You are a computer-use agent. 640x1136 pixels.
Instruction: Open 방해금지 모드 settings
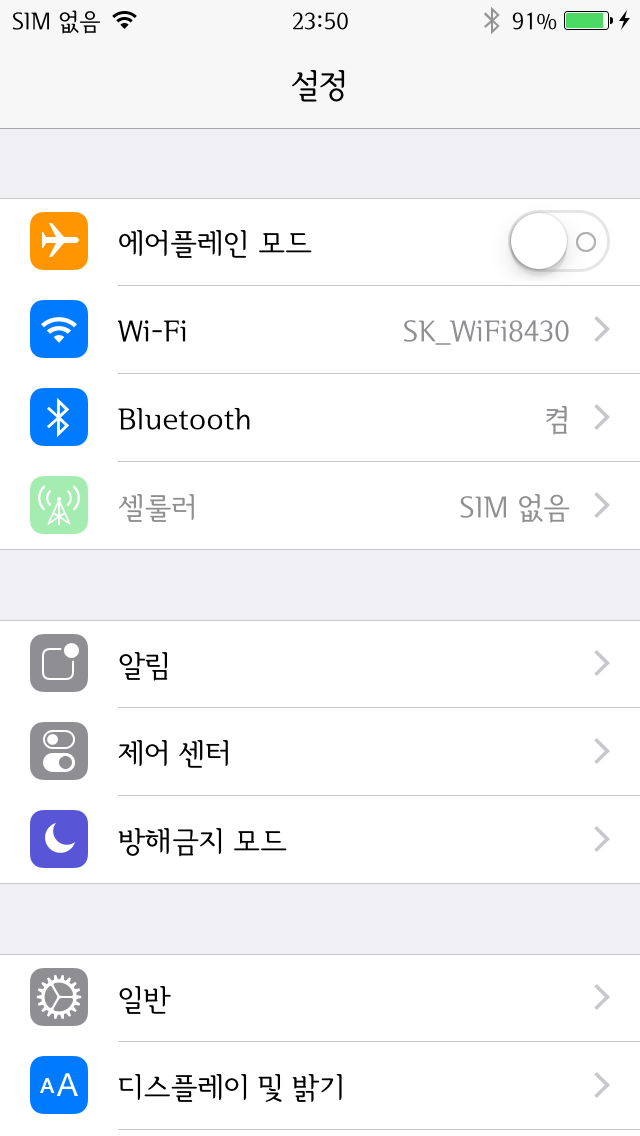click(320, 839)
